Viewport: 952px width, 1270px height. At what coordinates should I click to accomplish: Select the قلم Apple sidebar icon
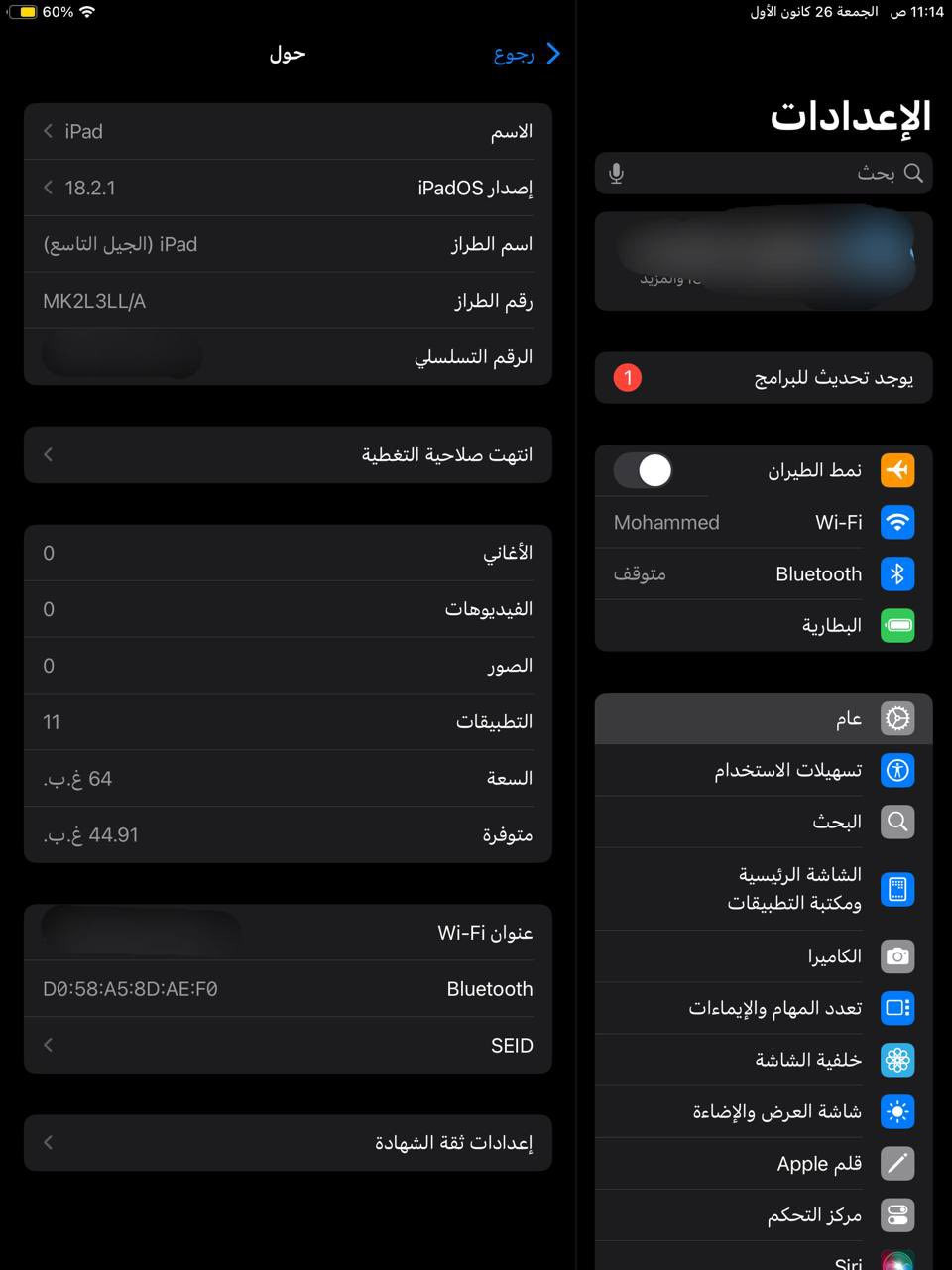click(x=896, y=1163)
